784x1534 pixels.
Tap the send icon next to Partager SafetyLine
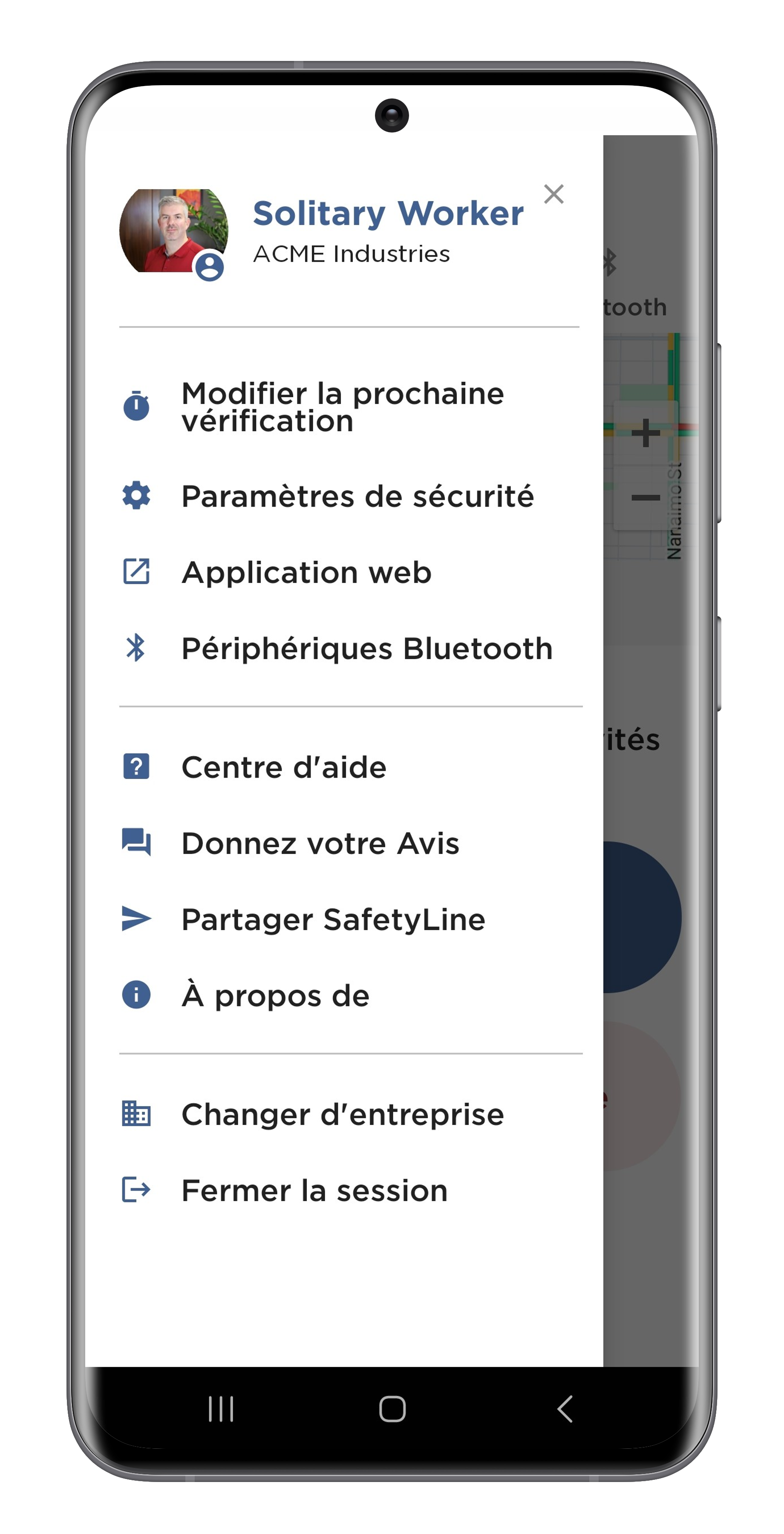click(x=136, y=918)
